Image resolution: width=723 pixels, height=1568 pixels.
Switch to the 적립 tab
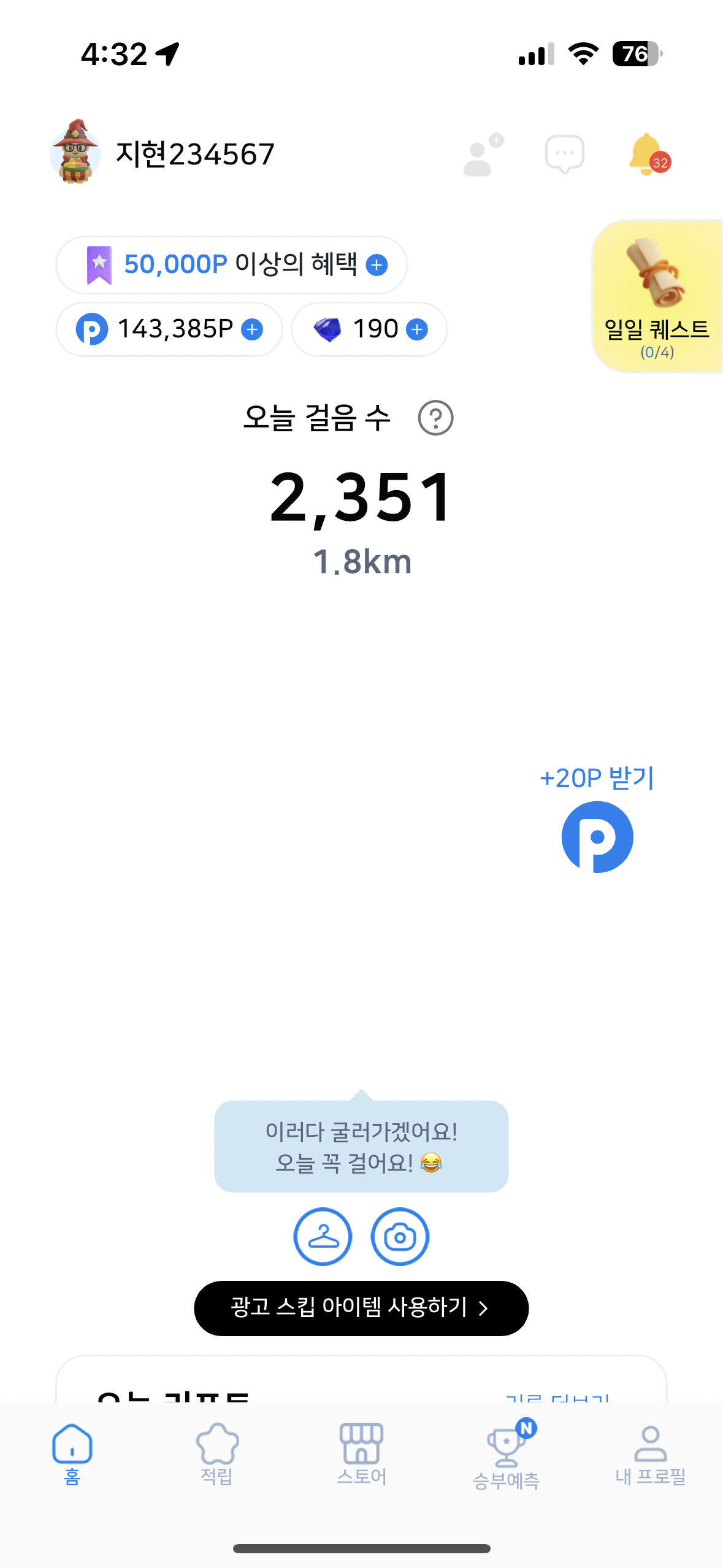tap(217, 1454)
